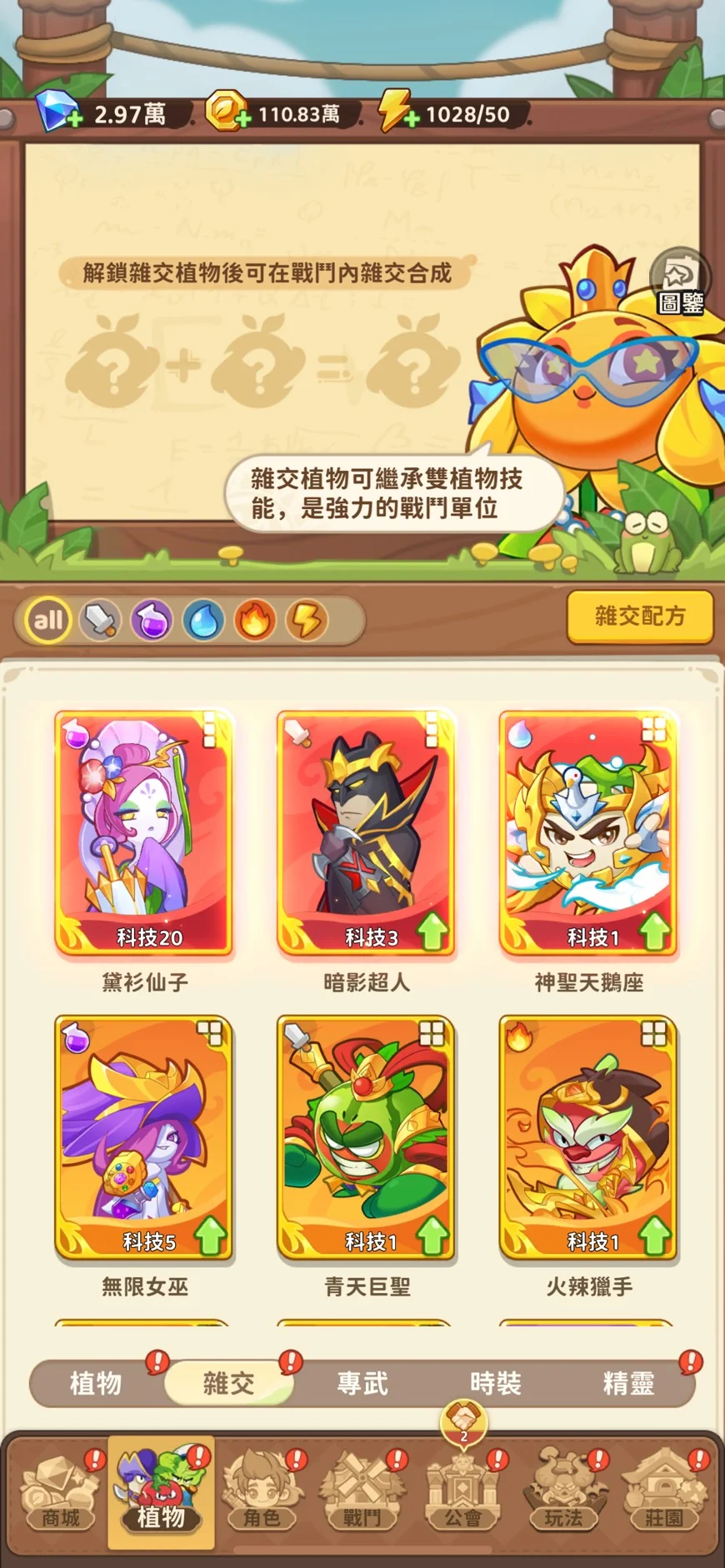Filter by the purple potion type icon
725x1568 pixels.
[x=152, y=620]
